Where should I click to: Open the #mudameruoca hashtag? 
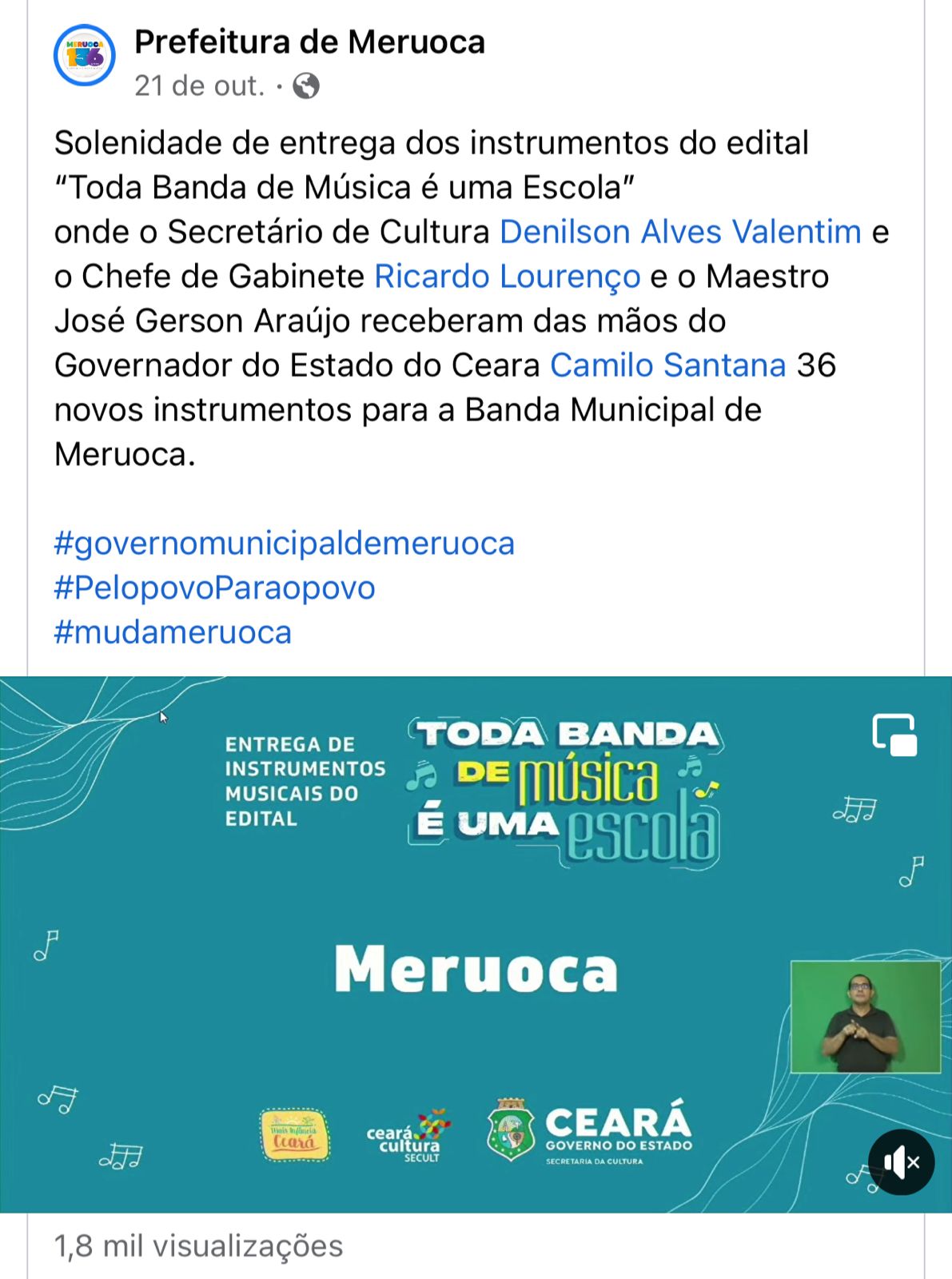click(173, 632)
